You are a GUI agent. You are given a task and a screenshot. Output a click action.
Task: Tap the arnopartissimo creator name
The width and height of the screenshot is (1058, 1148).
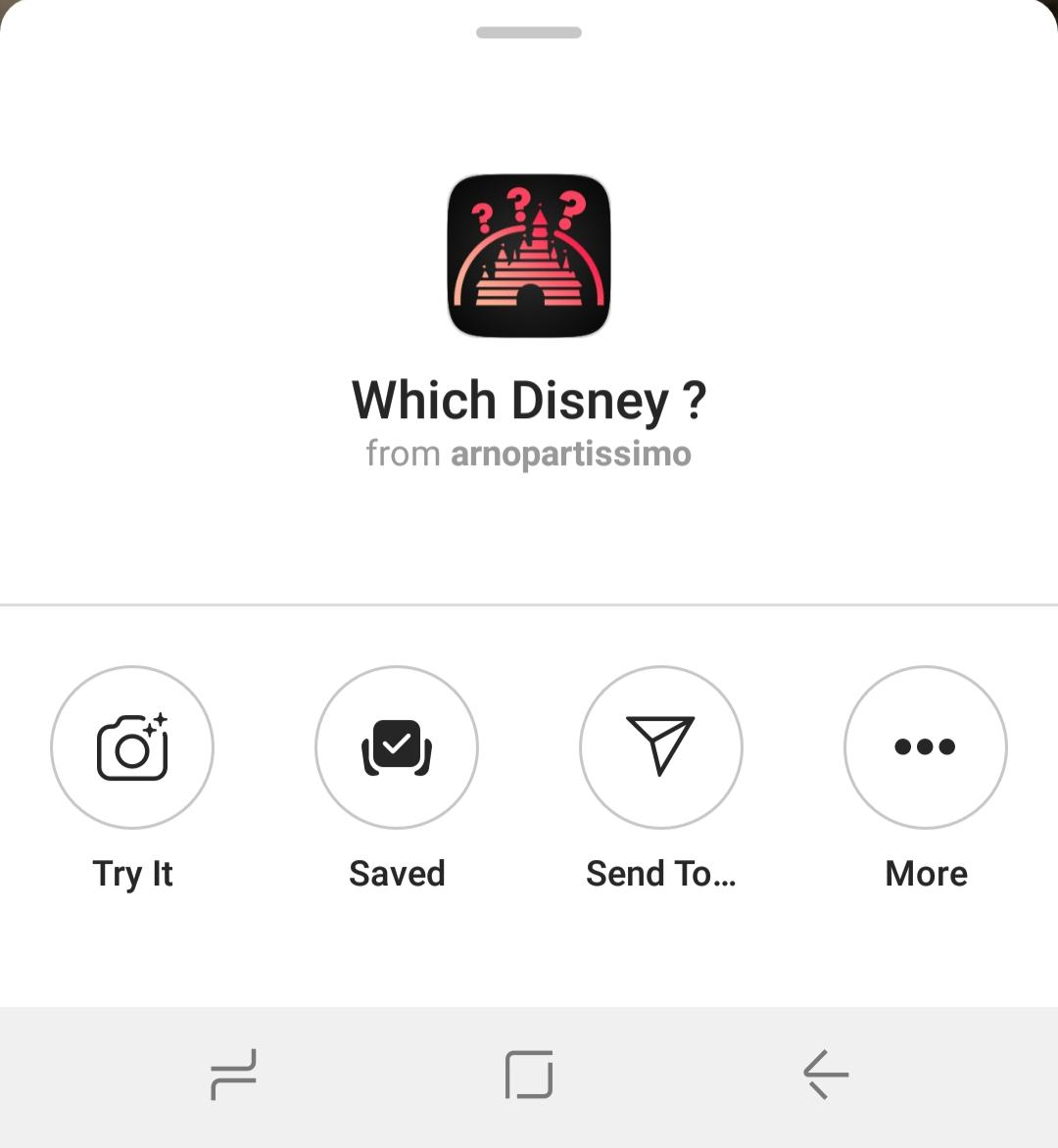[571, 453]
